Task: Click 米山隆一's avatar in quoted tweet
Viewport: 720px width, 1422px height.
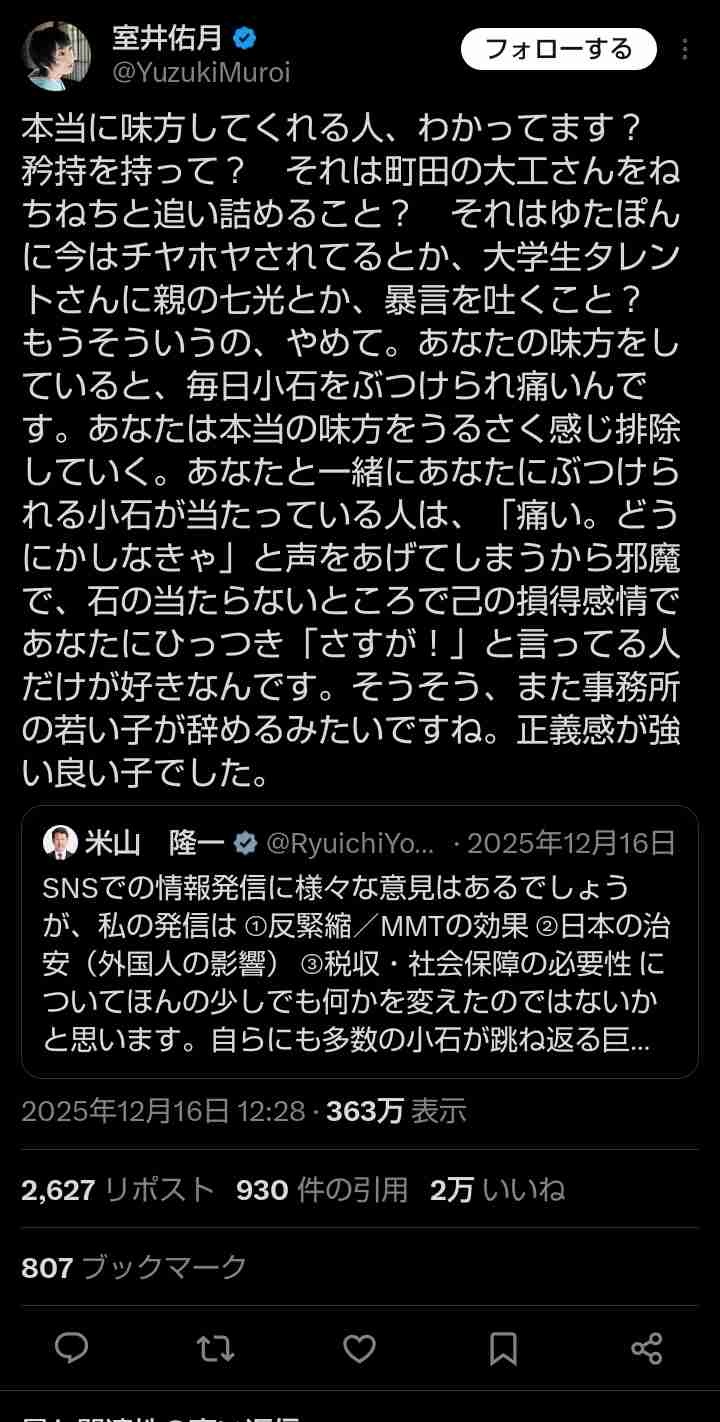Action: coord(58,841)
